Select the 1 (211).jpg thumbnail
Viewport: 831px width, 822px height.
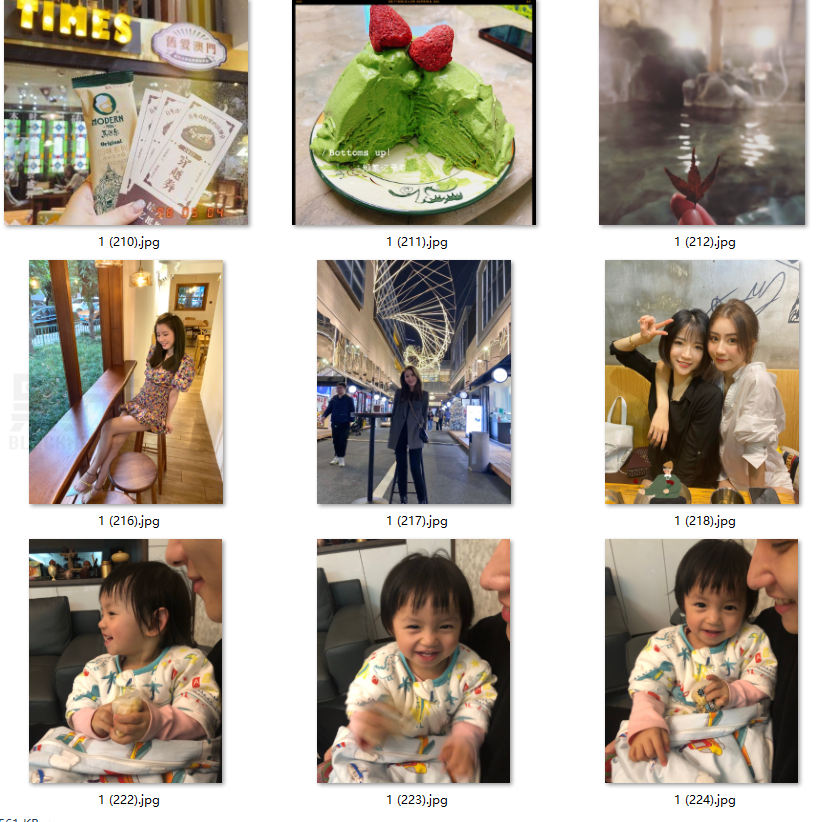coord(414,112)
